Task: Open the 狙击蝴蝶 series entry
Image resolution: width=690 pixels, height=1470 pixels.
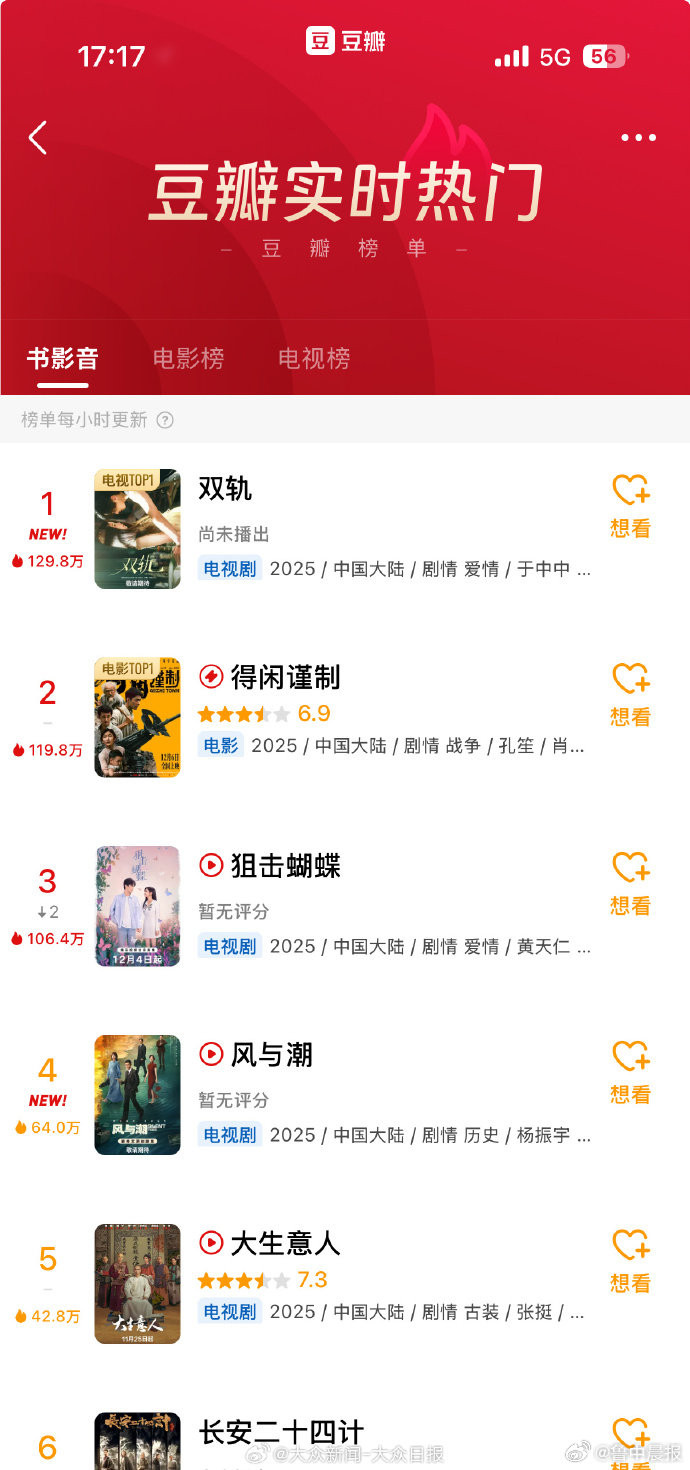Action: pos(286,866)
